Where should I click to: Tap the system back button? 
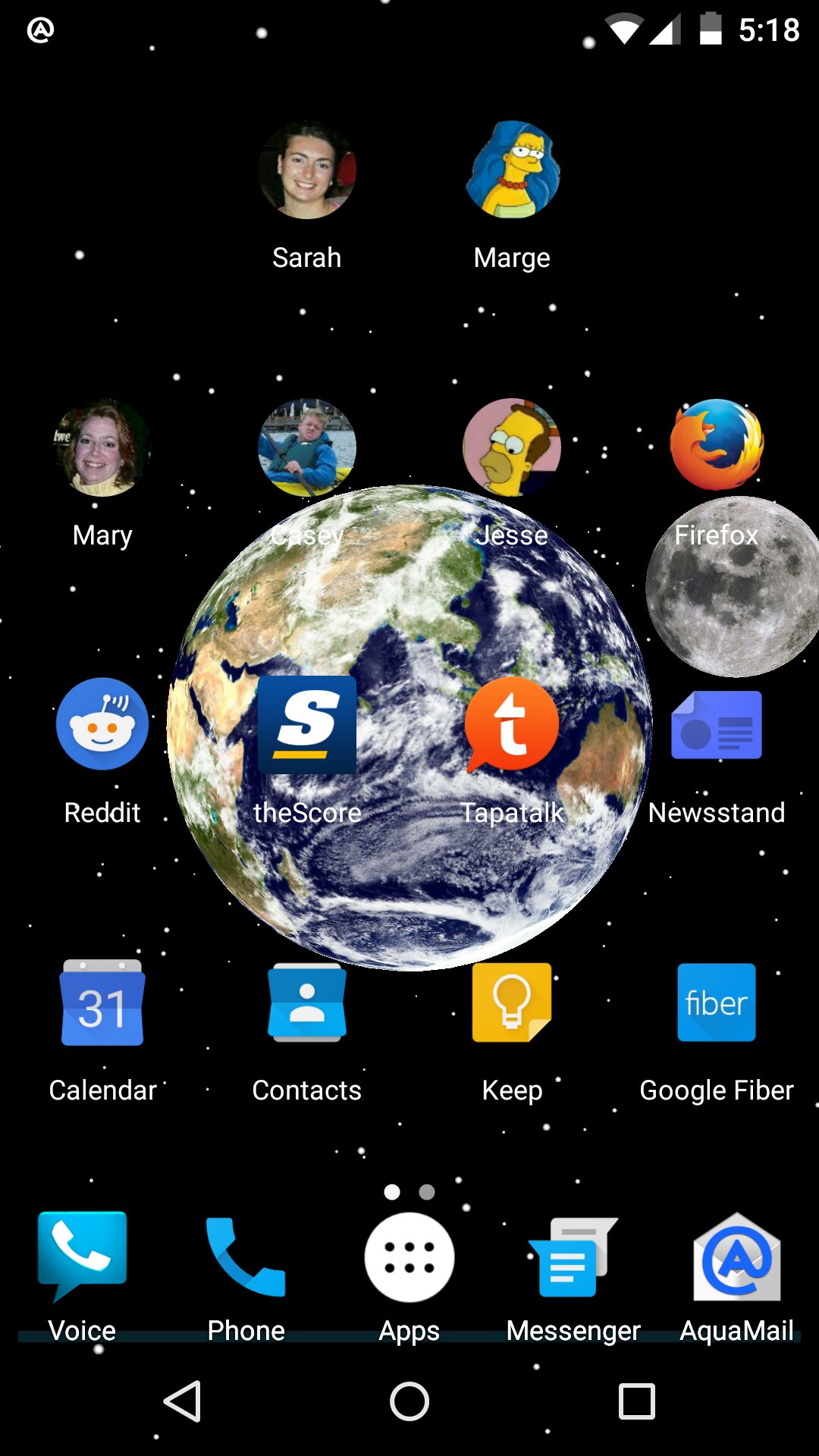tap(183, 1401)
